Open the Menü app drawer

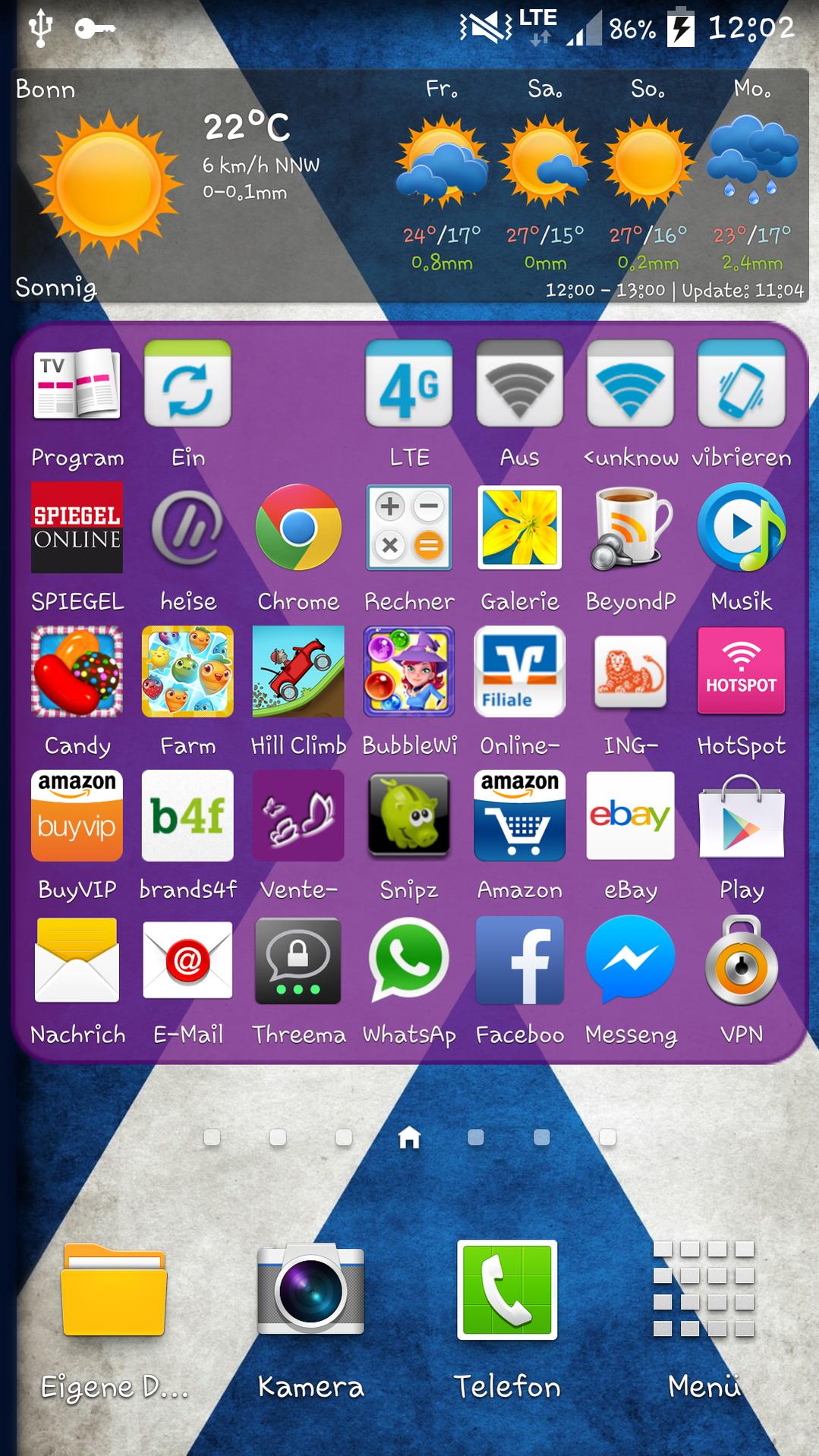704,1292
